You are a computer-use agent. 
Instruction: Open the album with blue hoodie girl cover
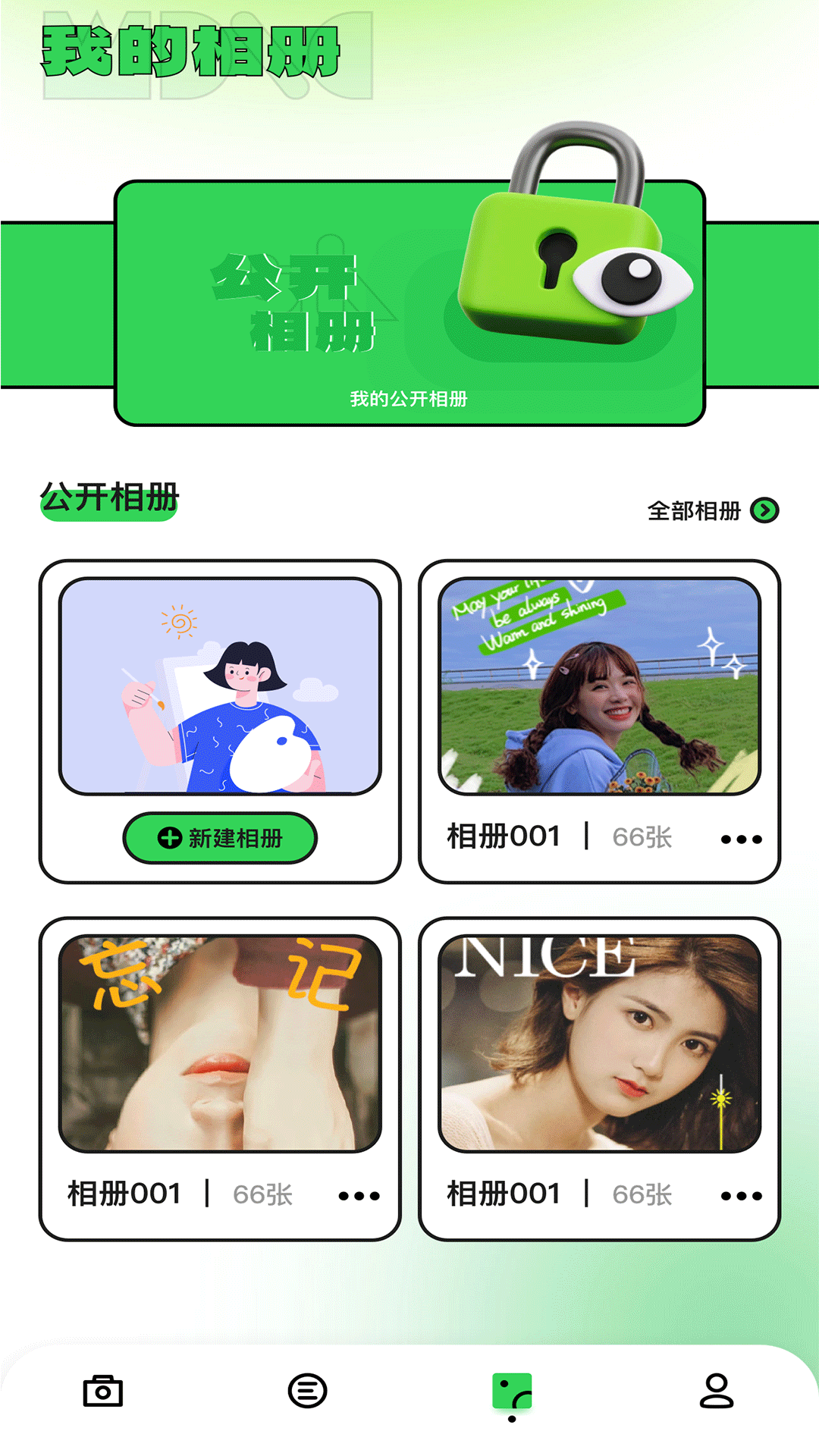click(x=599, y=686)
